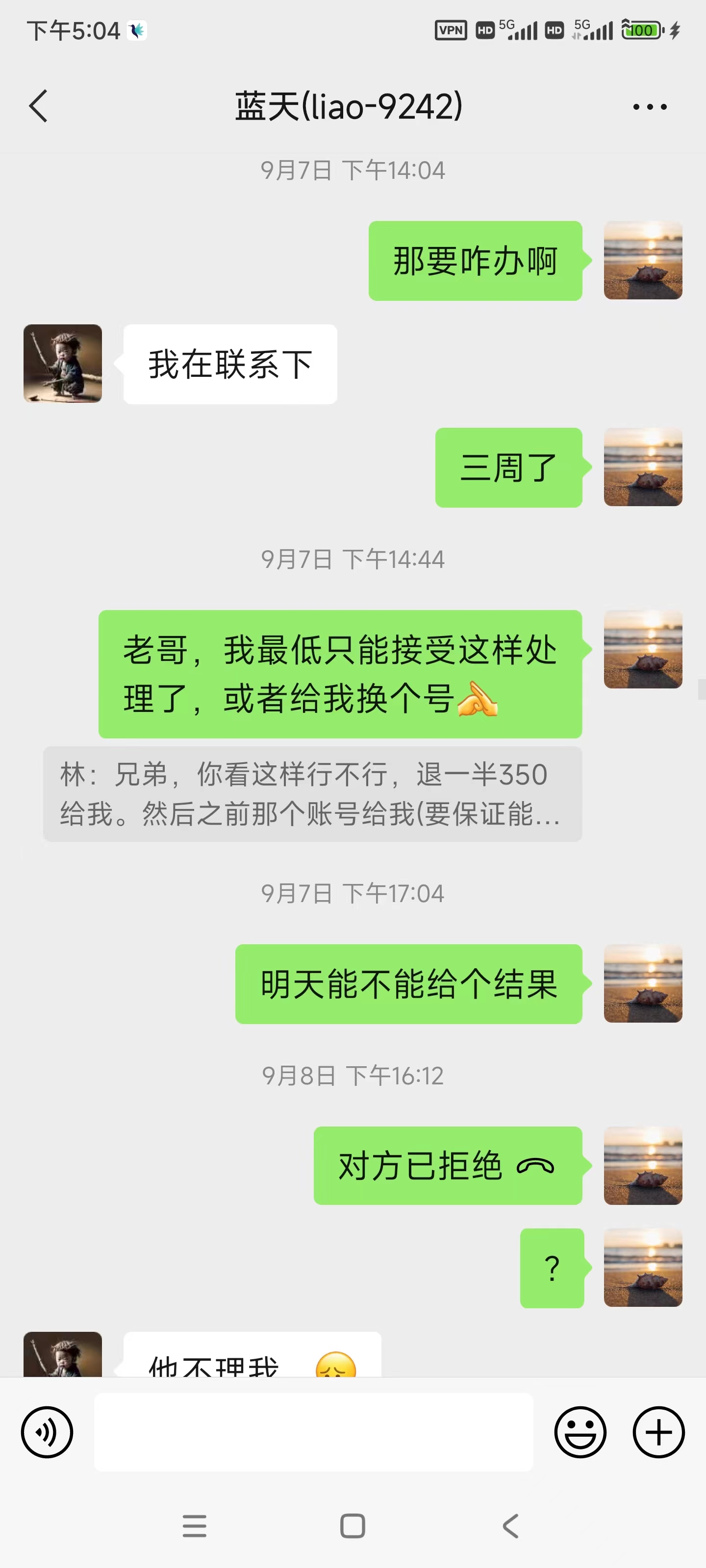Open the system recent apps menu

click(x=194, y=1525)
